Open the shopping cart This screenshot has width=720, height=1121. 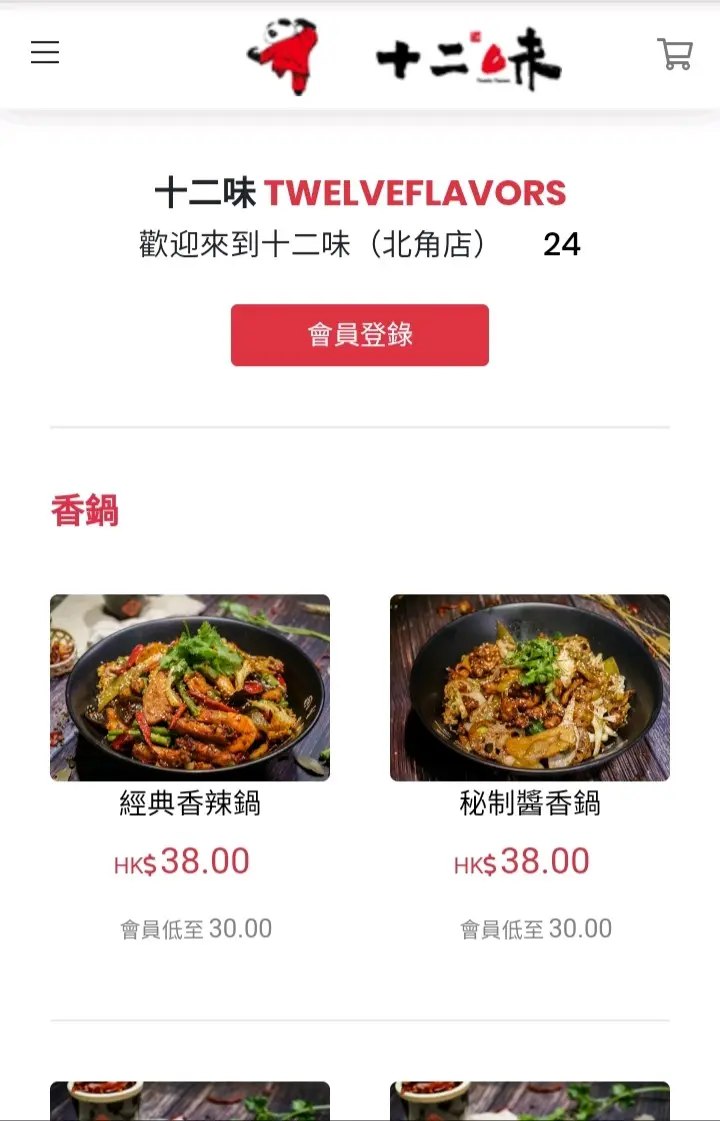pyautogui.click(x=675, y=54)
